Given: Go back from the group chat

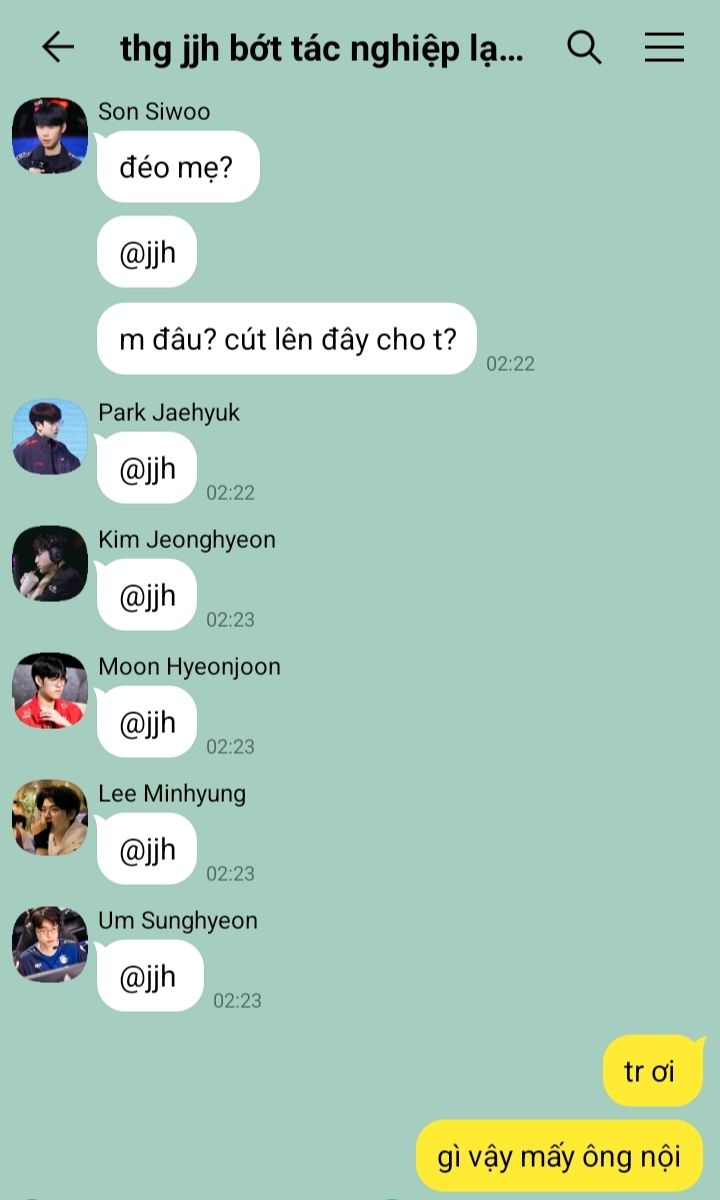Looking at the screenshot, I should tap(58, 47).
